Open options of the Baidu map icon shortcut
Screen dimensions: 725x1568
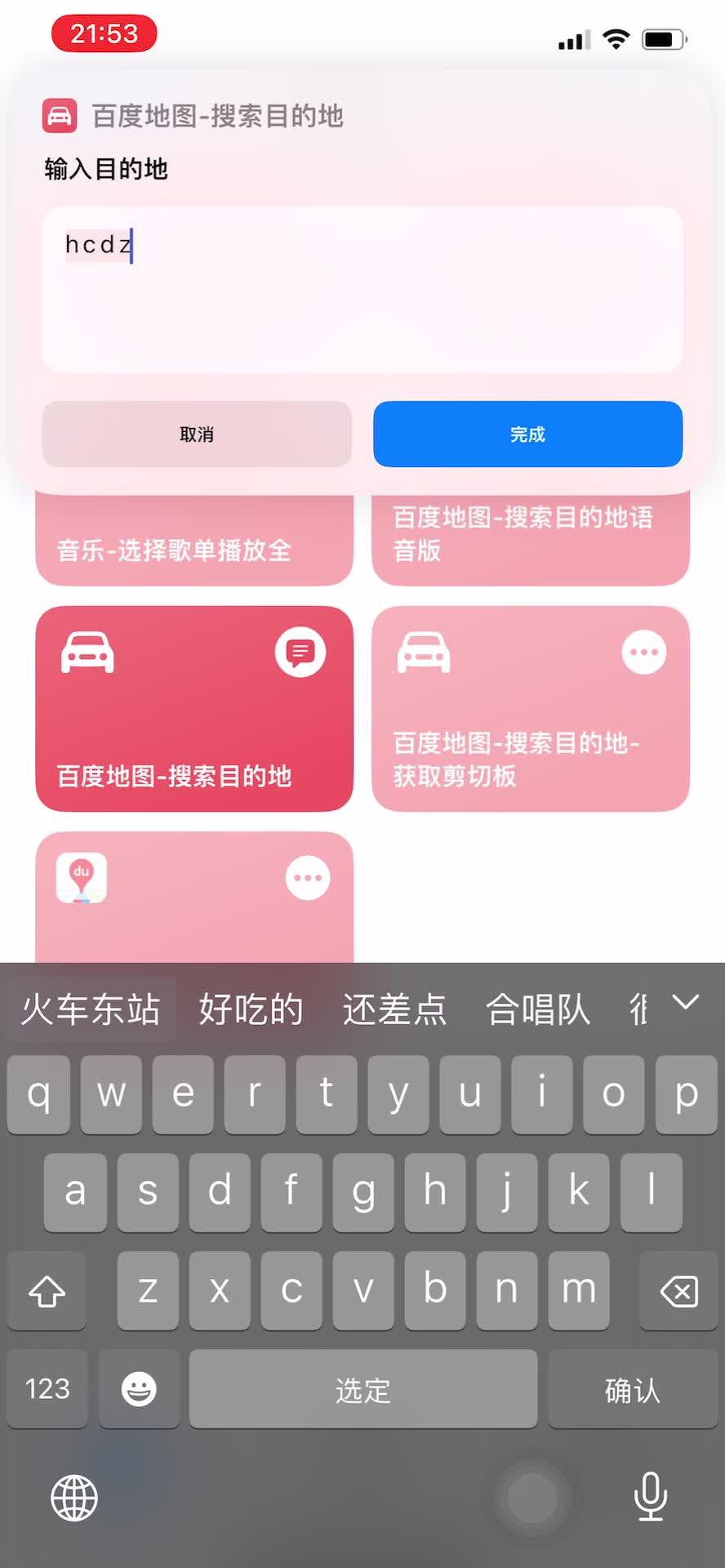307,878
